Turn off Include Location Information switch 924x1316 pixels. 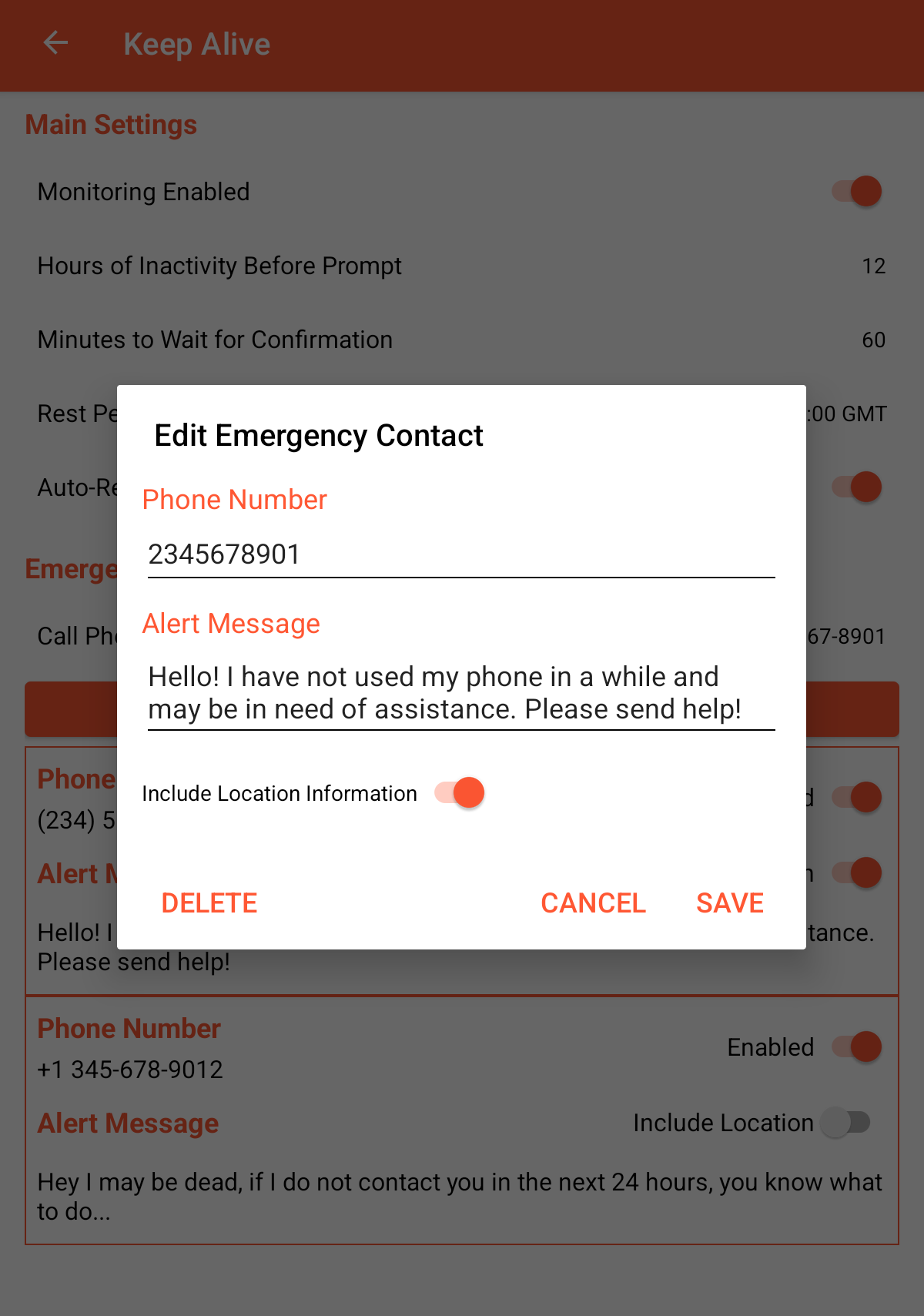pos(460,792)
